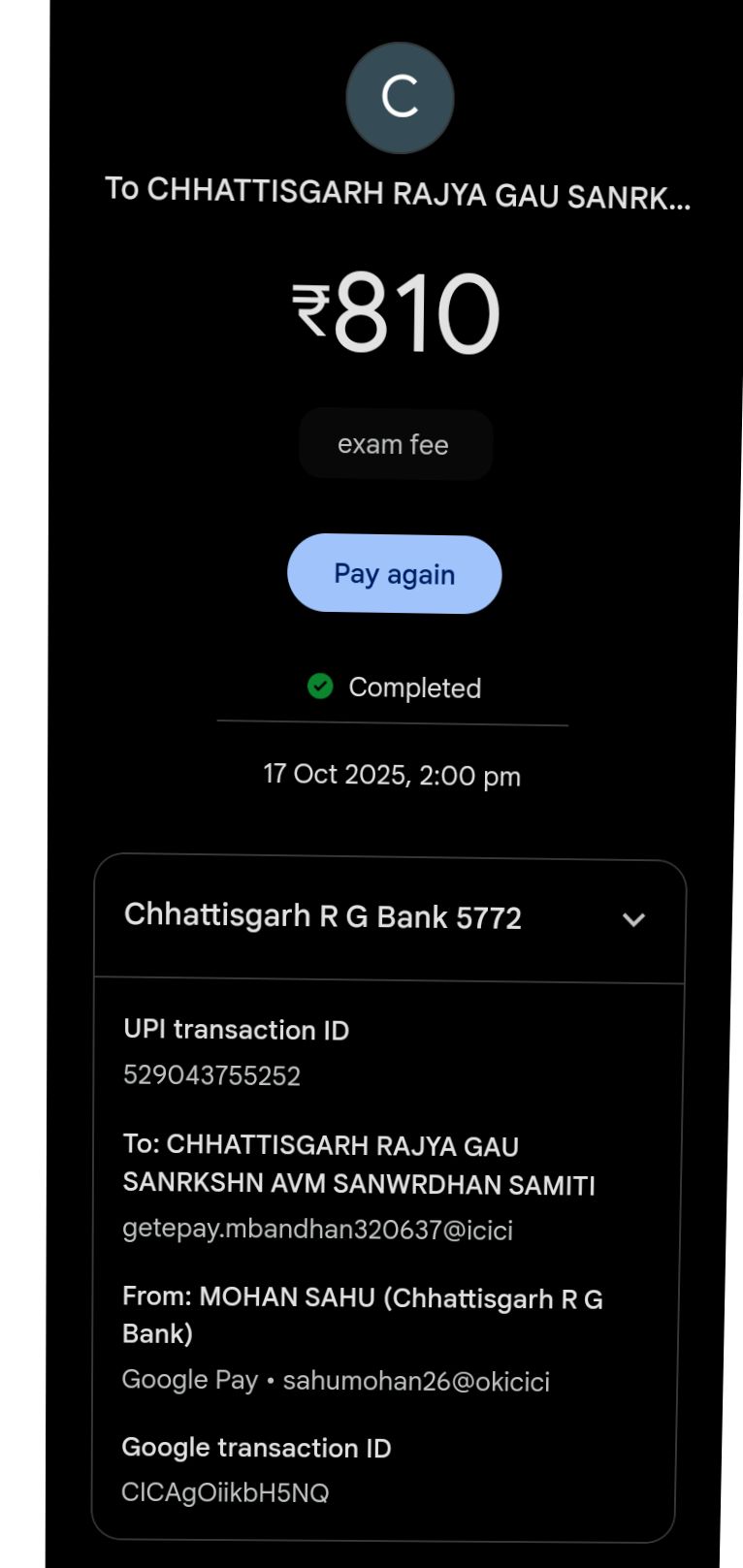This screenshot has height=1568, width=743.
Task: Collapse the Chhattisgarh R G Bank 5772 details
Action: pos(633,919)
